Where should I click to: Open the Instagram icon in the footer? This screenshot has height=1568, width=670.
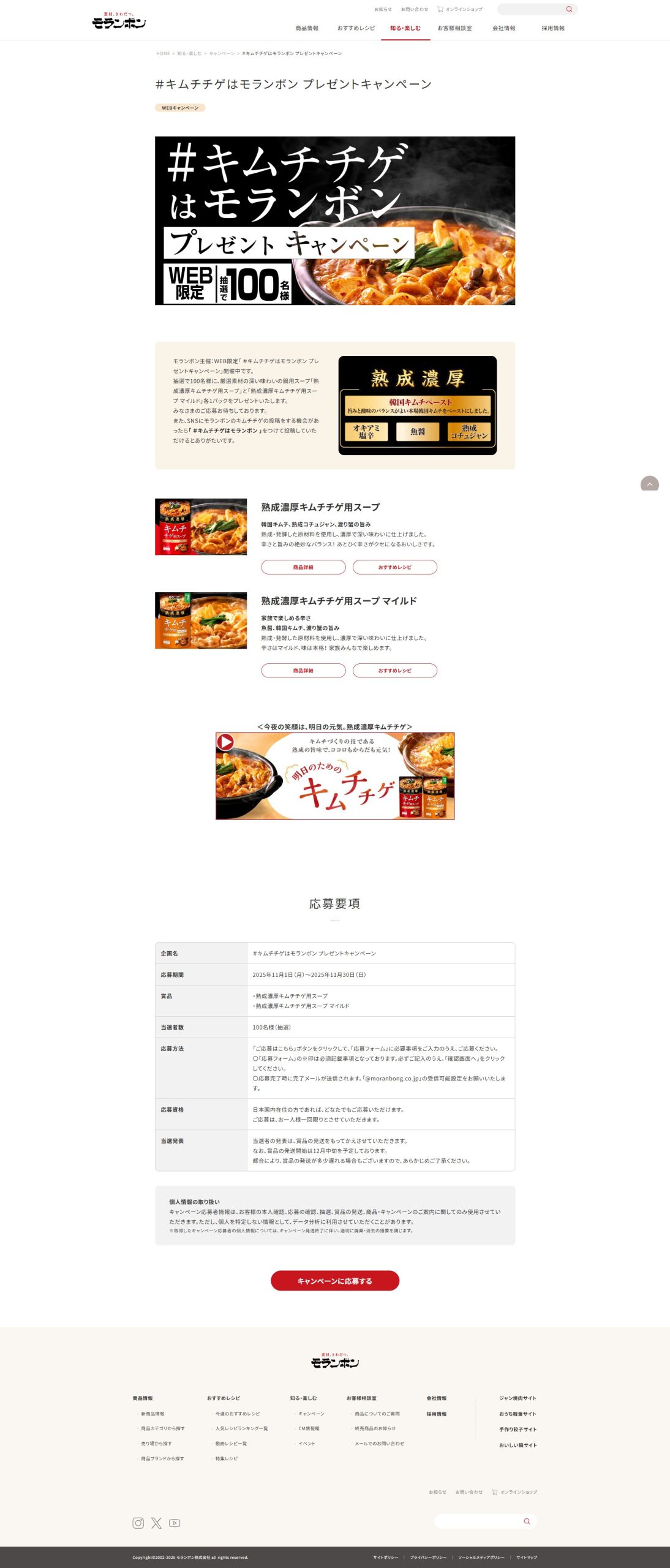(x=138, y=1523)
